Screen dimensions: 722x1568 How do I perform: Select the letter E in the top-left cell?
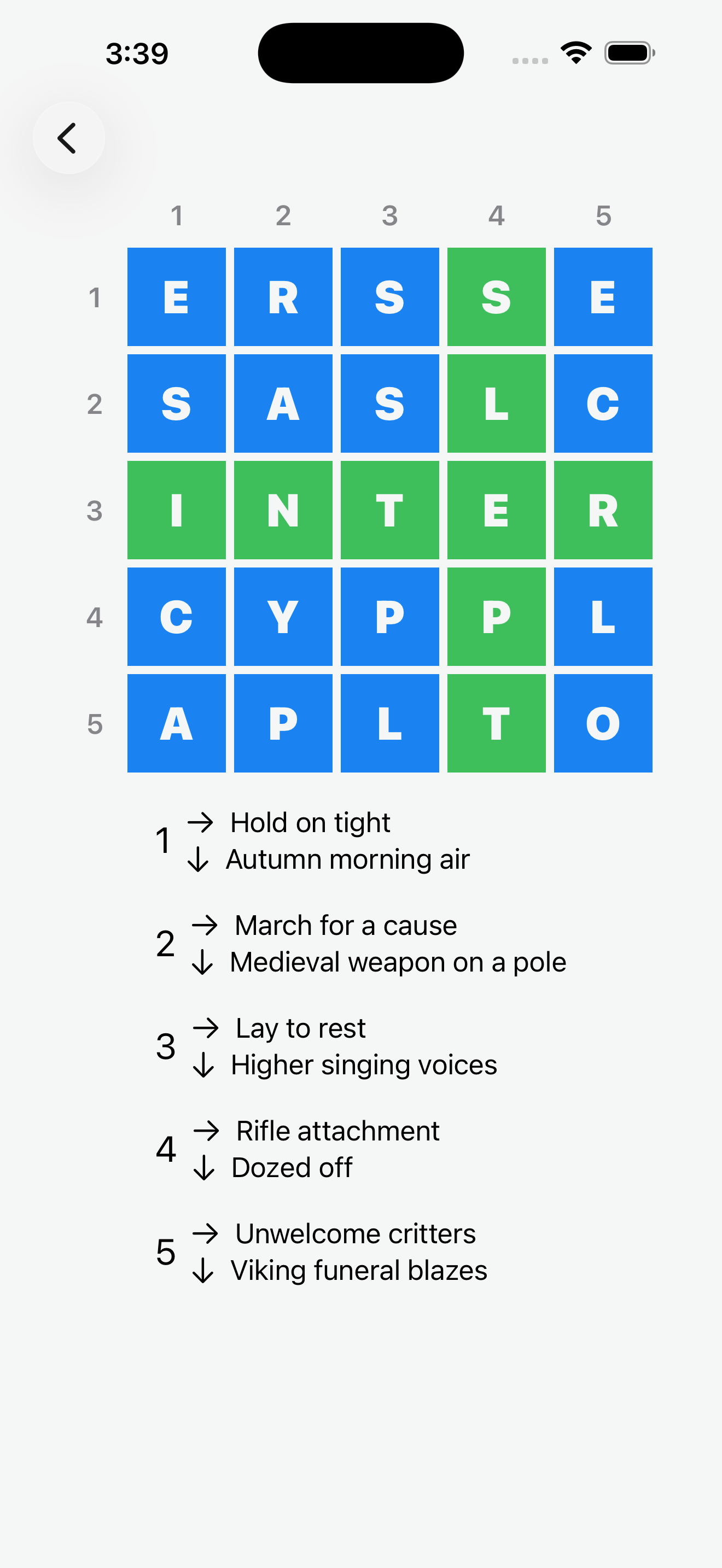pos(177,297)
